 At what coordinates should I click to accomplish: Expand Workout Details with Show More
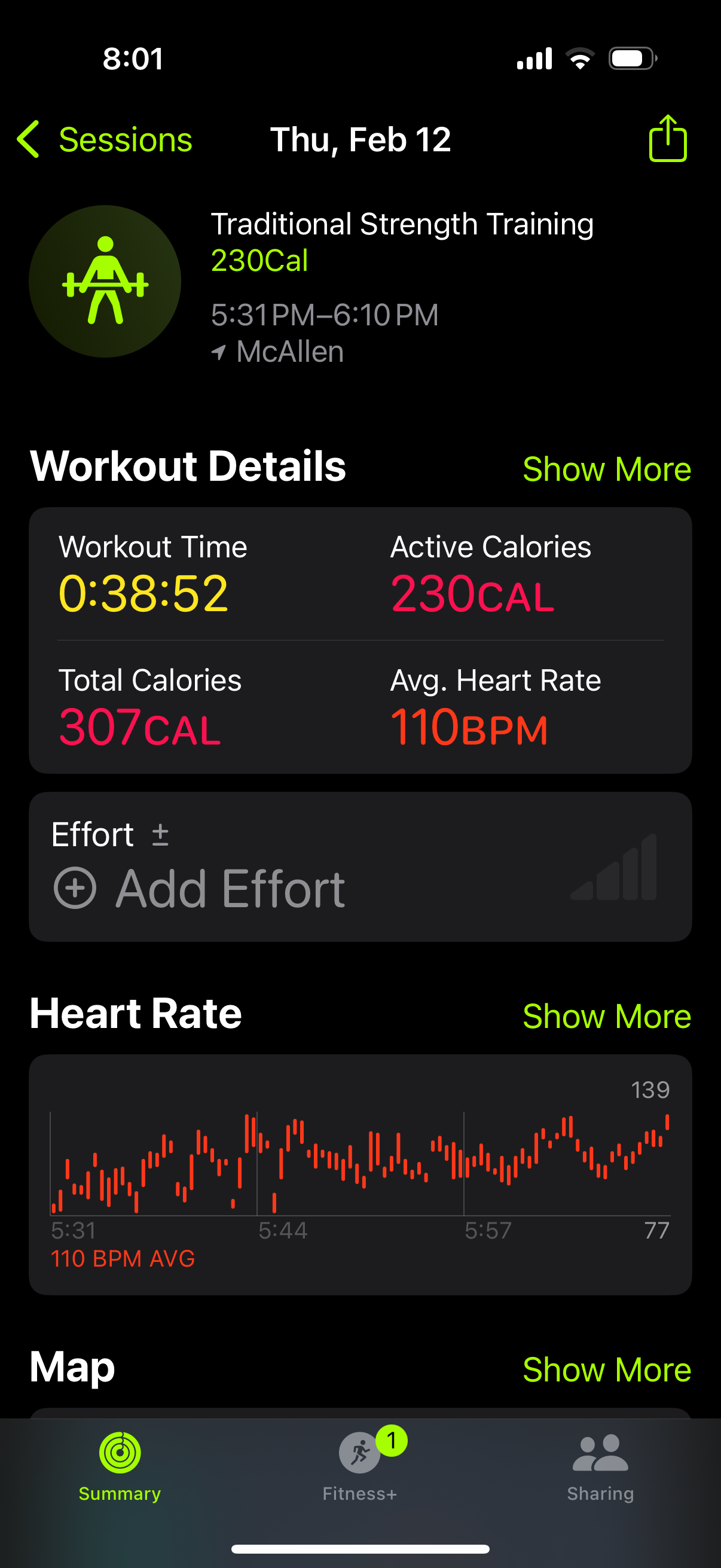tap(606, 468)
